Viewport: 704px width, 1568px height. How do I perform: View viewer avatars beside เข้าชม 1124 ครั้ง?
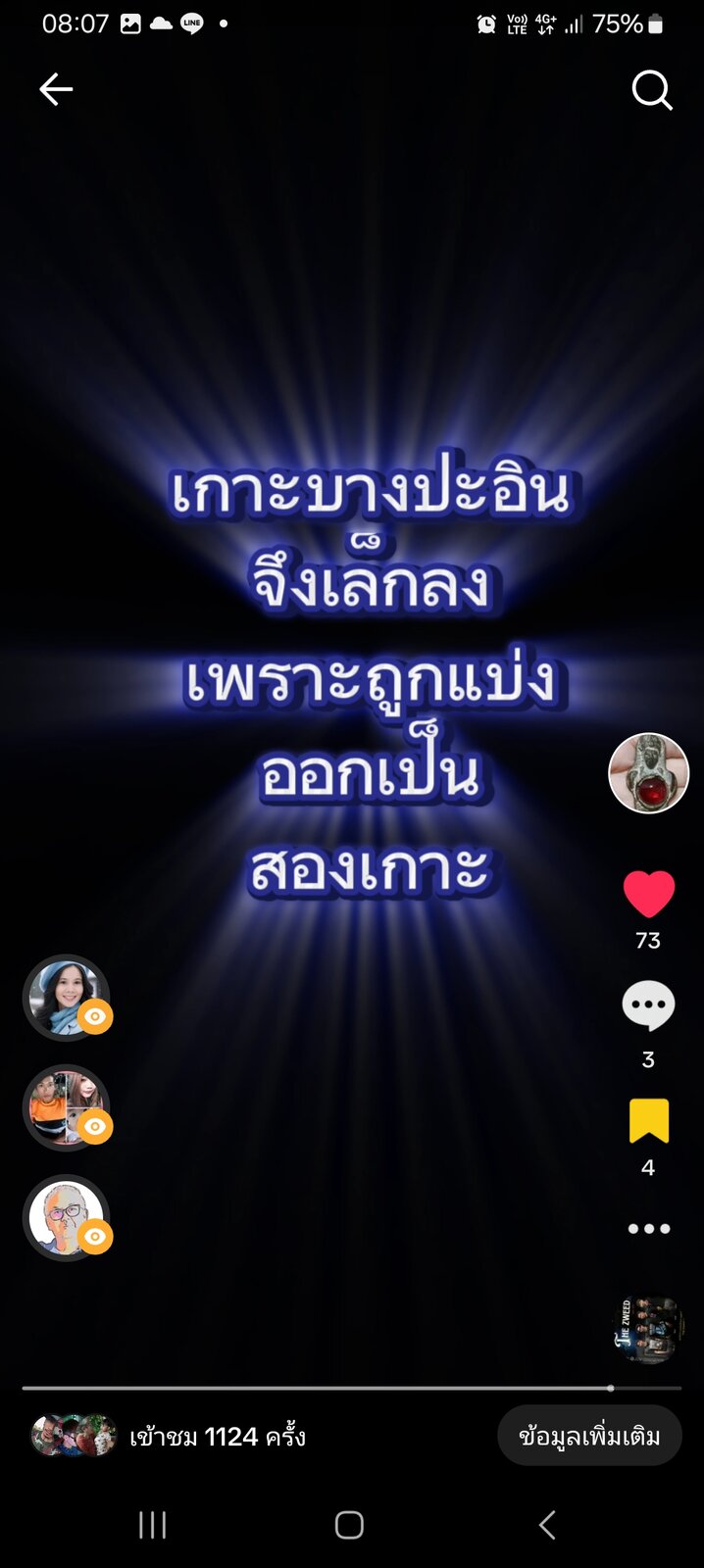click(x=74, y=1436)
